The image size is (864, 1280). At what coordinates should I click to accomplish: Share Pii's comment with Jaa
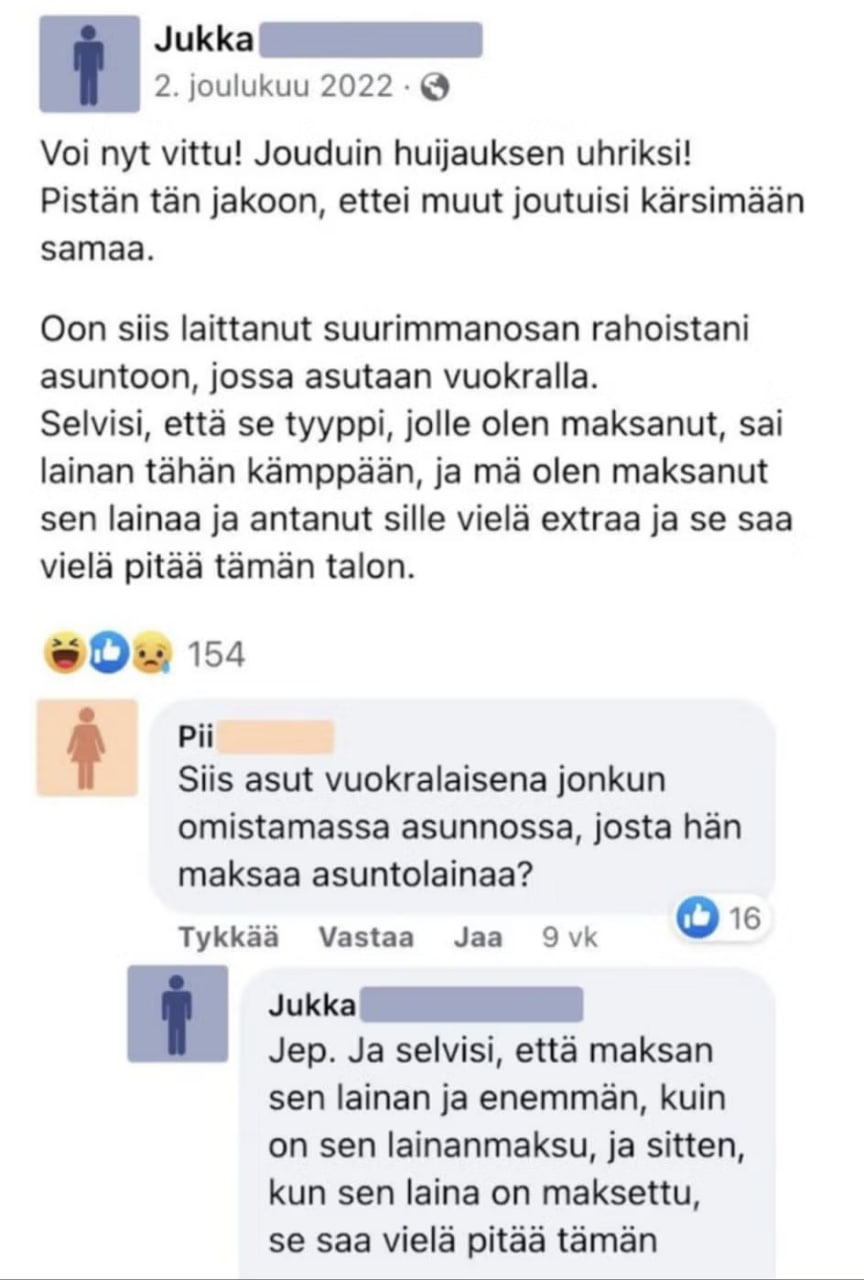pos(478,937)
